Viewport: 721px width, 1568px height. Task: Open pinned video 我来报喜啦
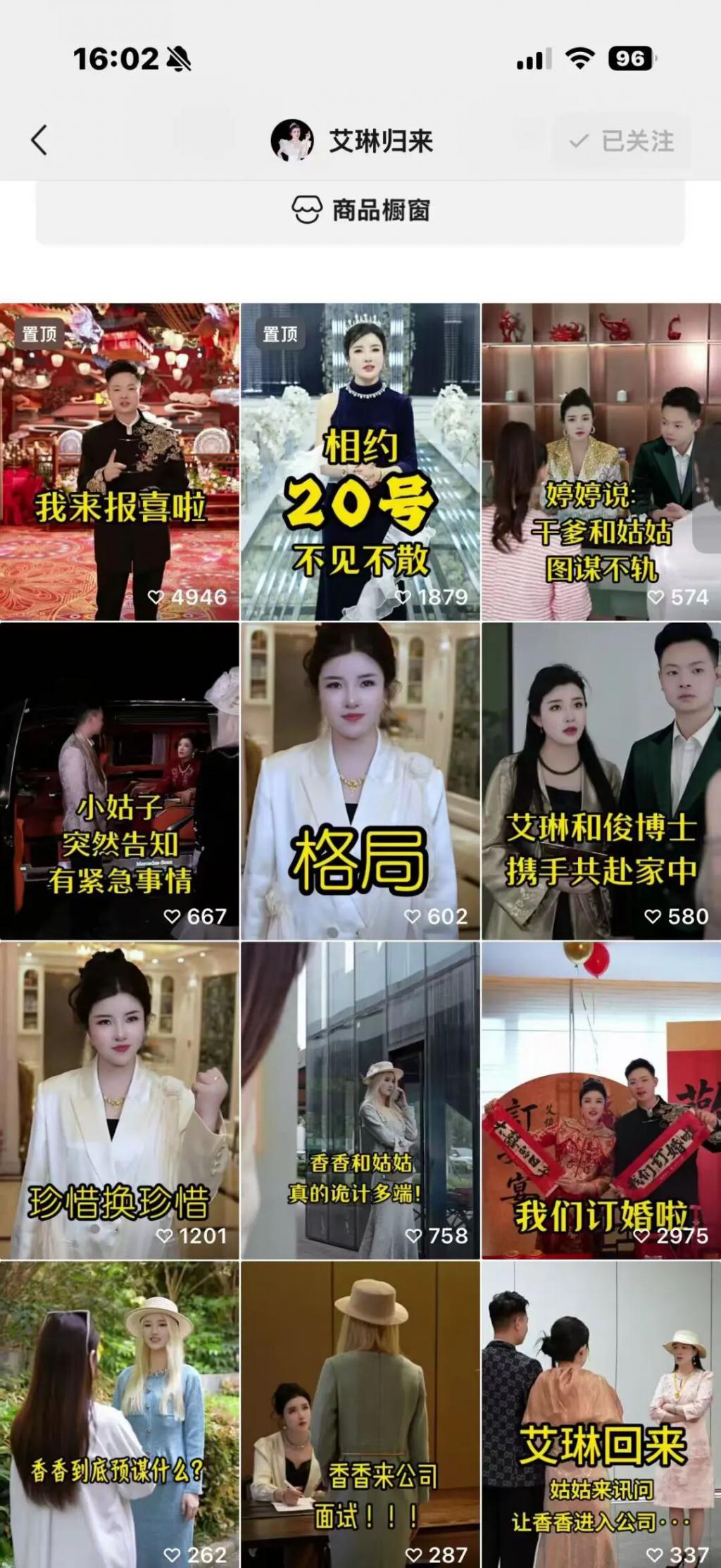point(120,462)
